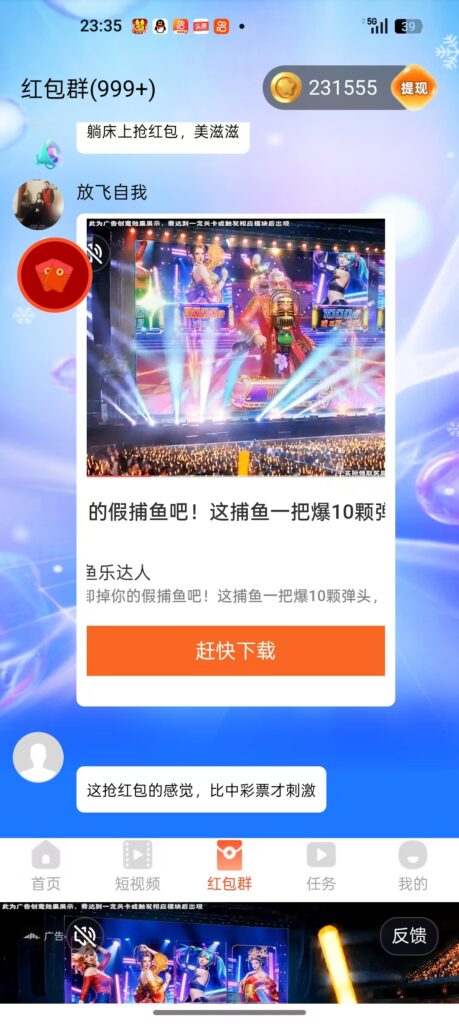Tap the 提现 withdraw button

pyautogui.click(x=414, y=88)
